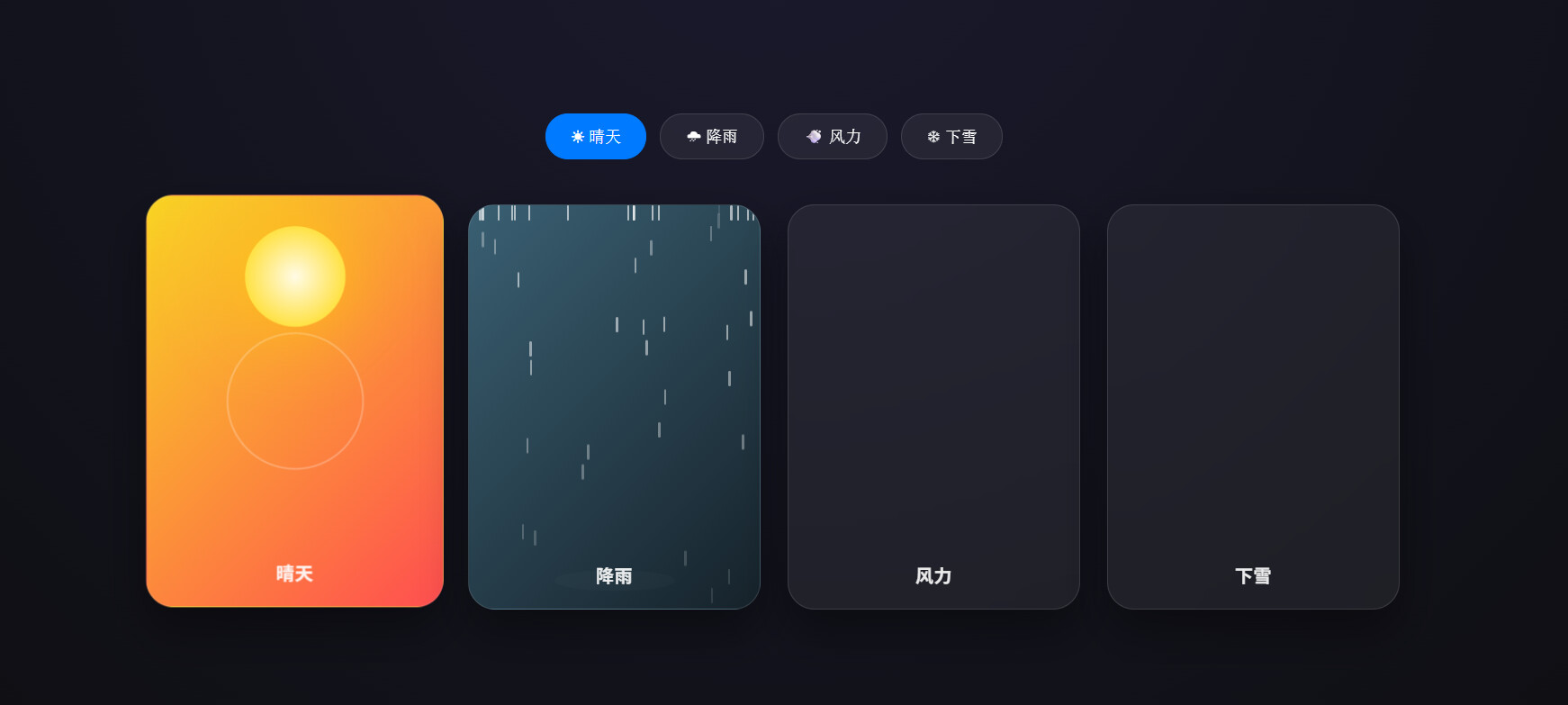
Task: Open the 降雨 rain weather card
Action: (614, 407)
